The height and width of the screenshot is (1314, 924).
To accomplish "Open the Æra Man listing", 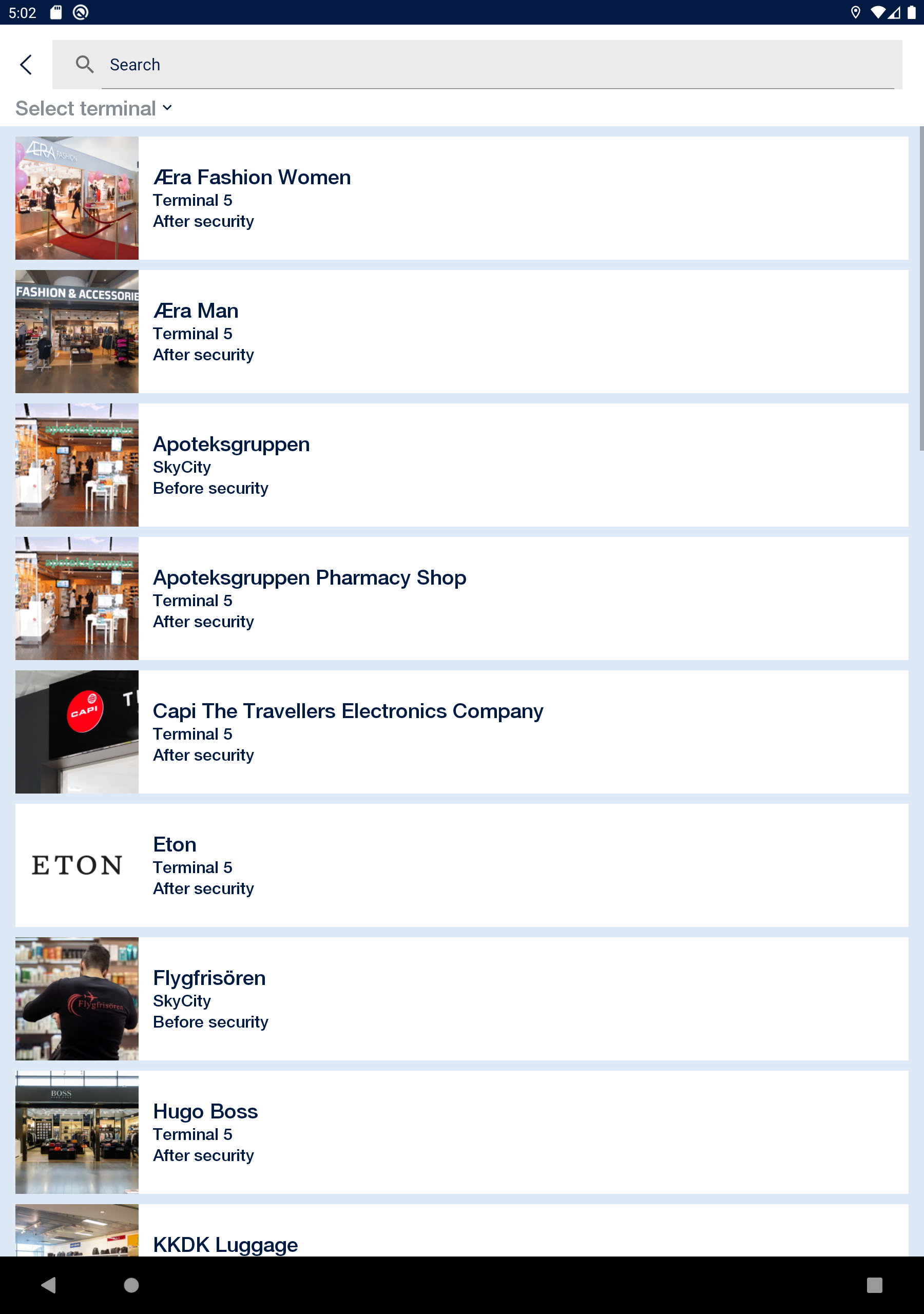I will click(461, 332).
